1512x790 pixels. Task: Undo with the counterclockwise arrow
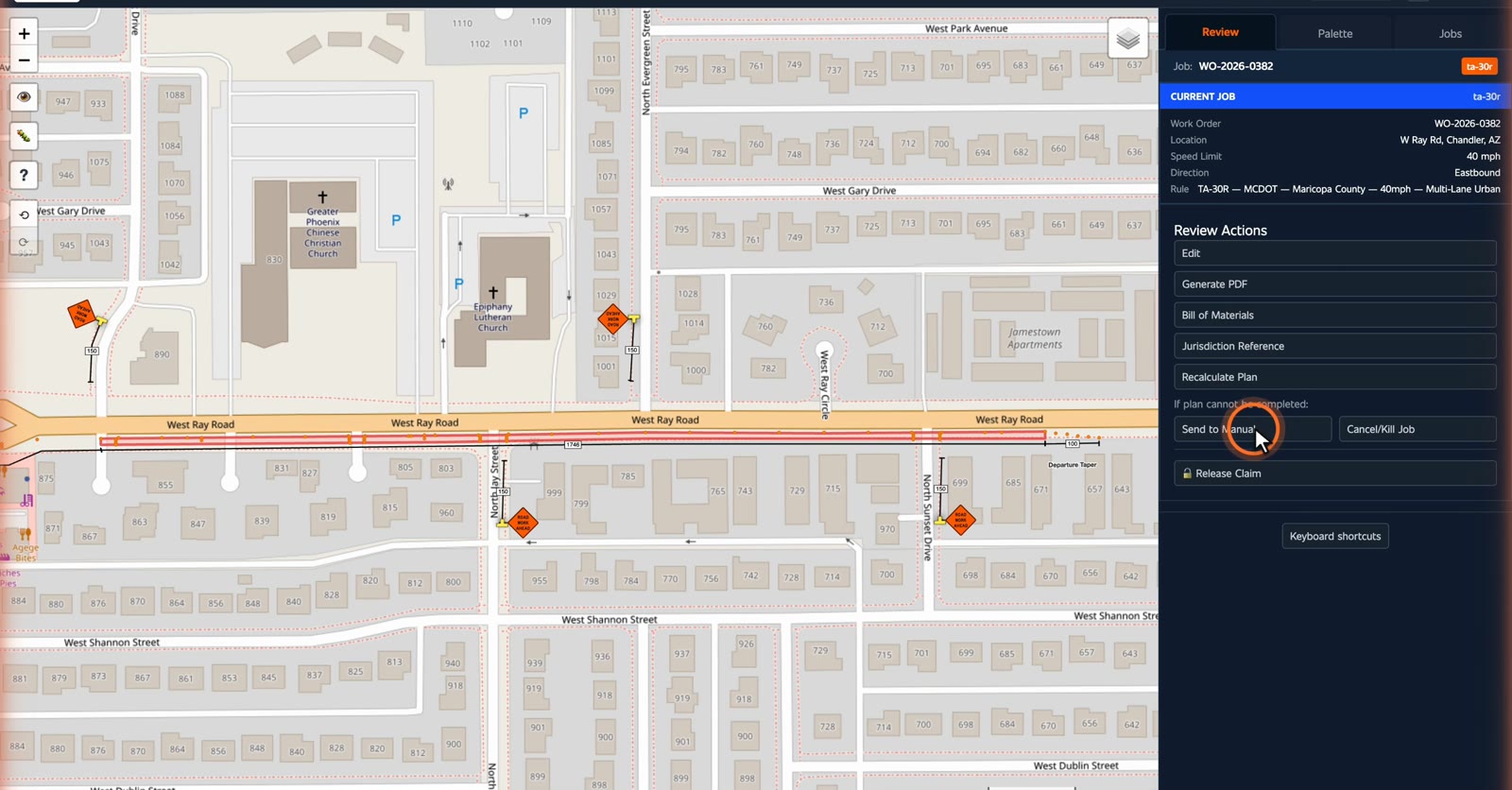pos(25,215)
